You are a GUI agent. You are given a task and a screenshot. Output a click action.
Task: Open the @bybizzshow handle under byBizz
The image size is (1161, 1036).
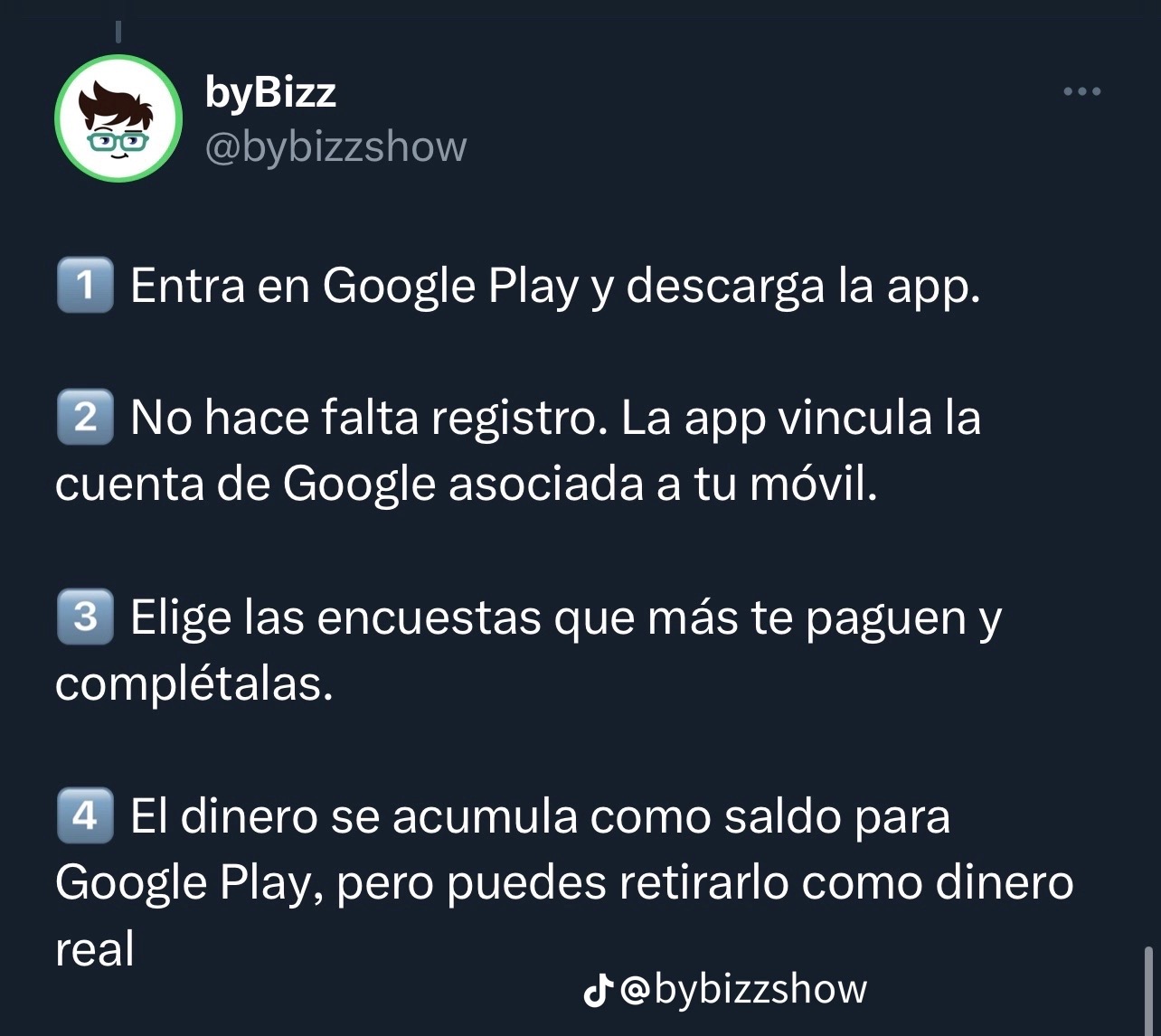point(335,147)
